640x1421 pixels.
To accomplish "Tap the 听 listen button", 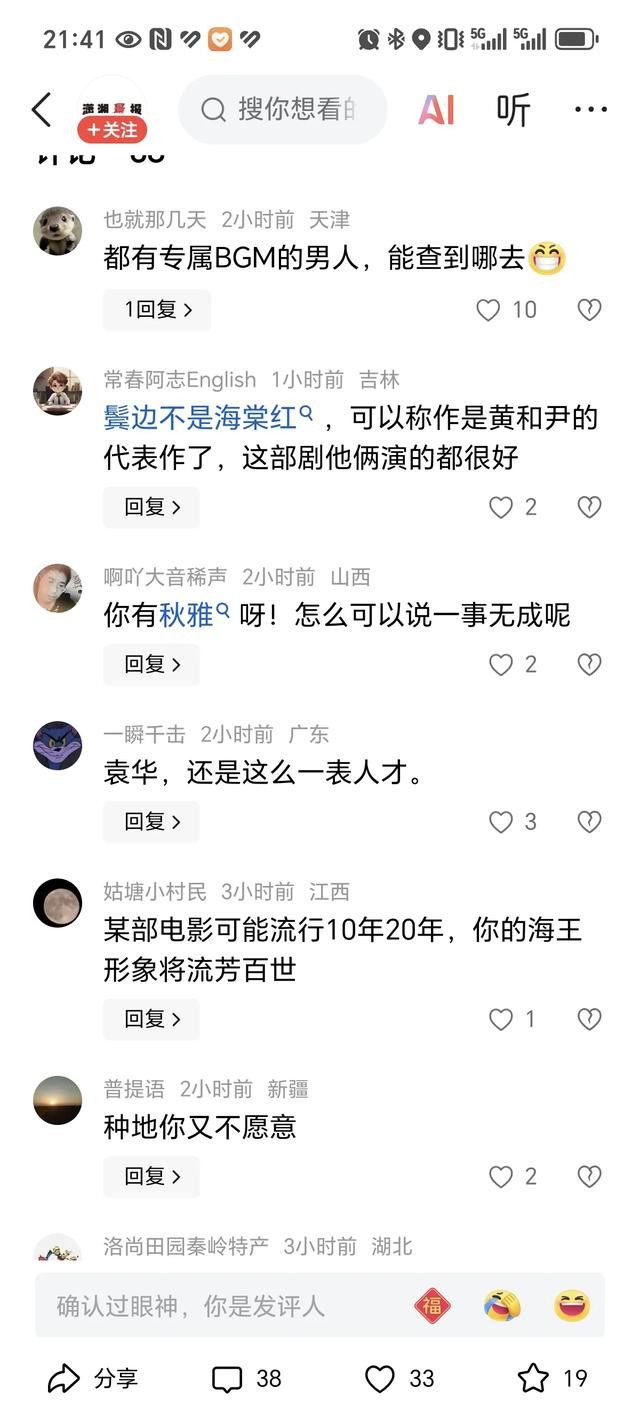I will point(513,109).
